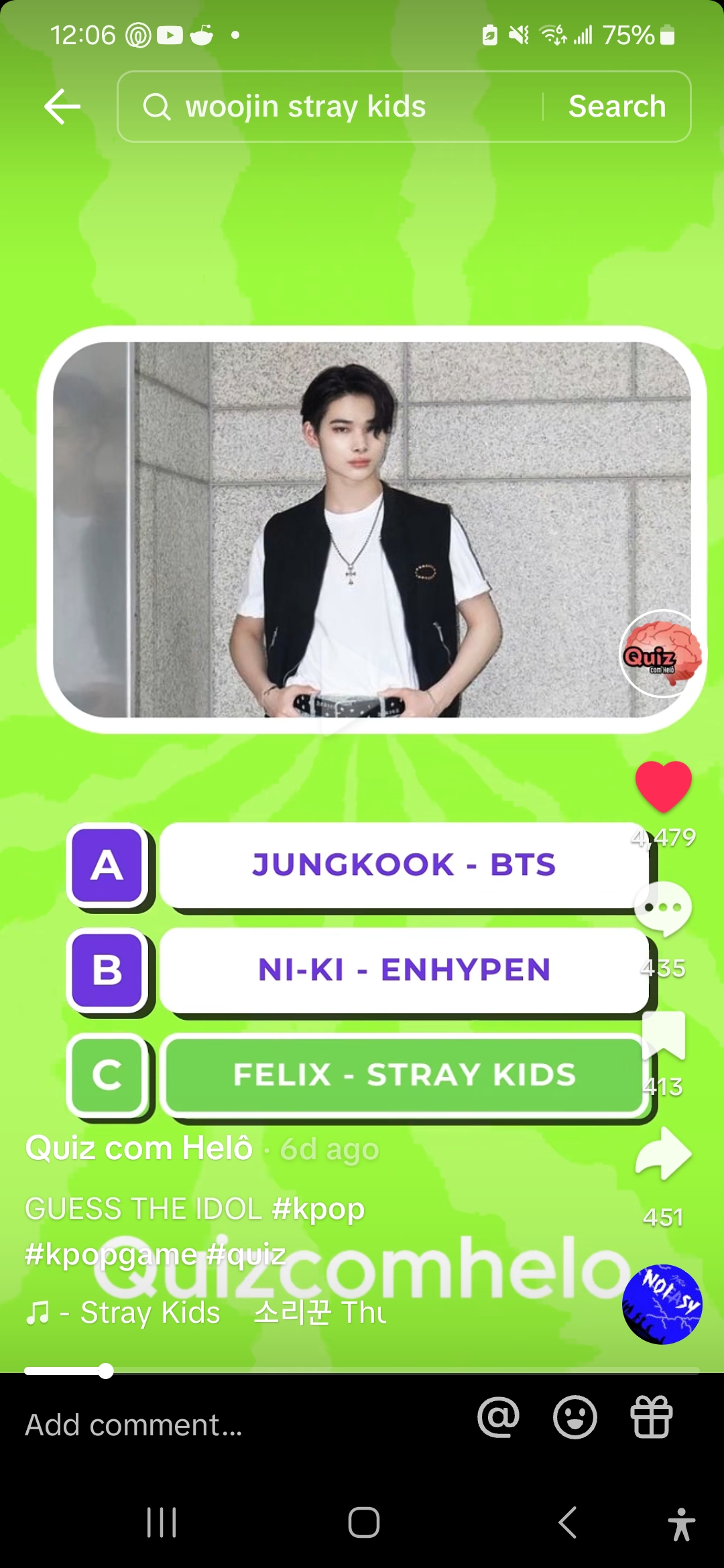Open the #kpopgame hashtag

coord(111,1254)
